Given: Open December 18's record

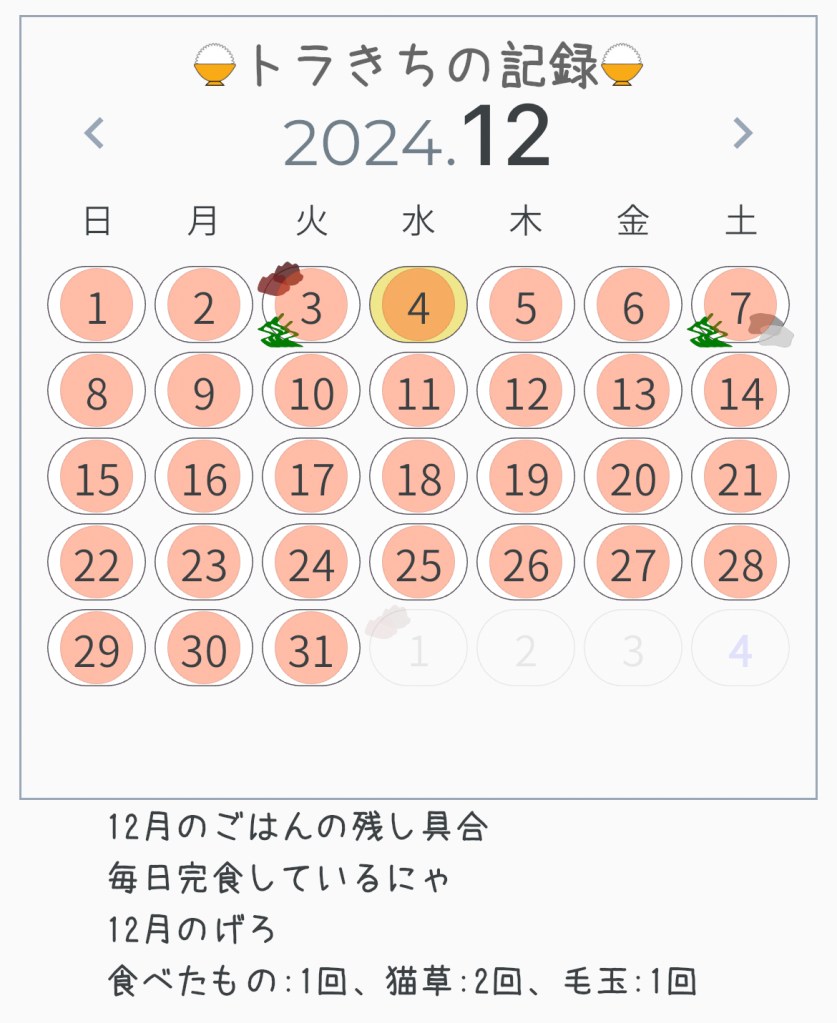Looking at the screenshot, I should [418, 477].
